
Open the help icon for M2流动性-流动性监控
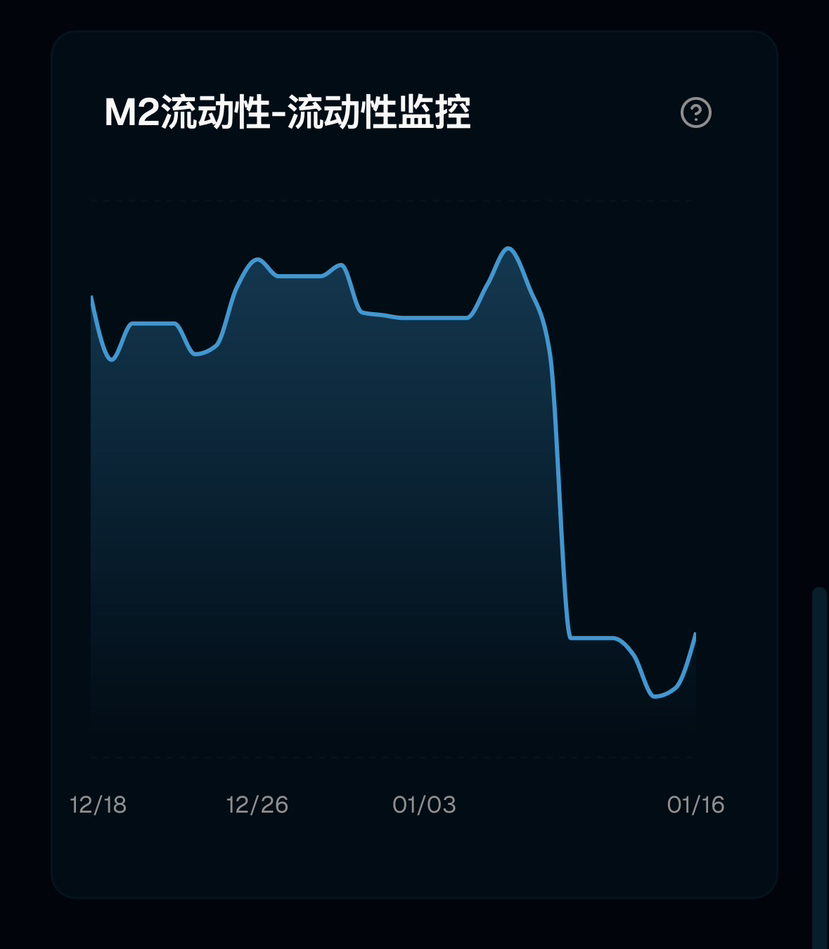pos(696,113)
